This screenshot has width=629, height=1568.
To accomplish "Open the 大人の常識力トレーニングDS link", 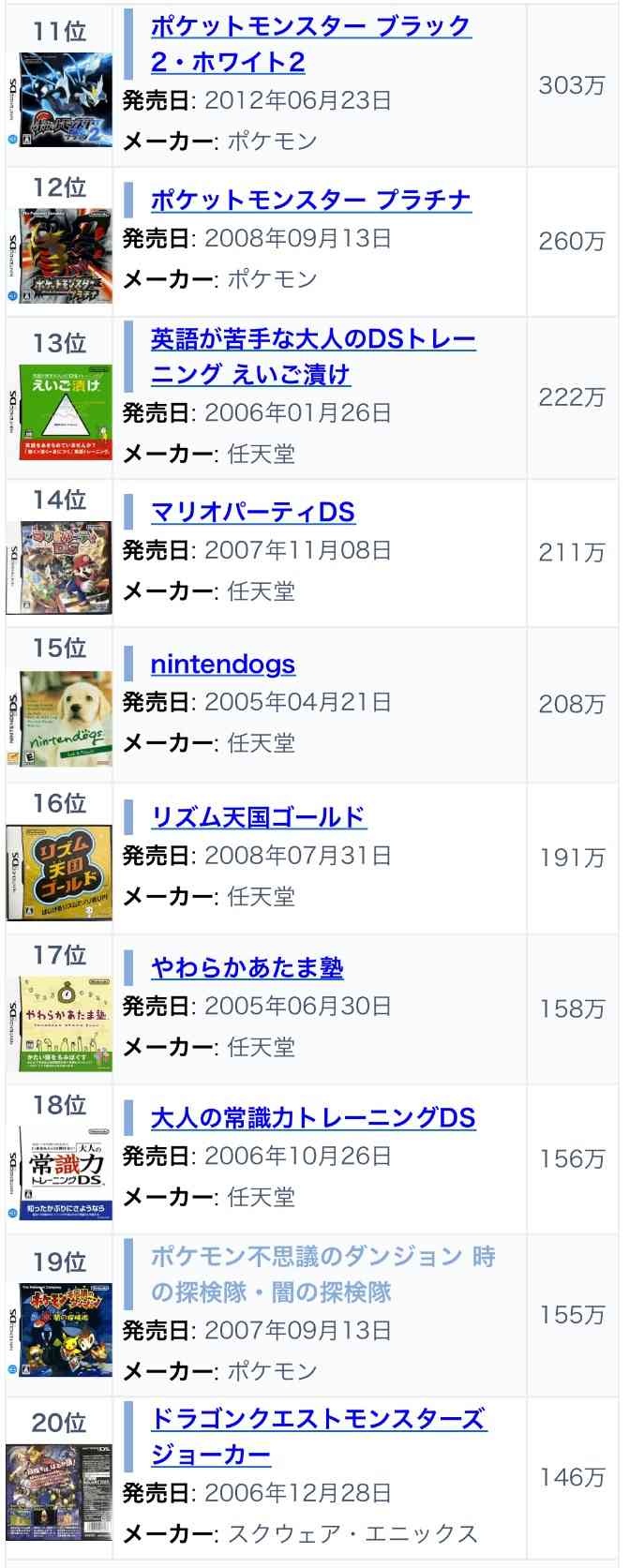I will 313,1118.
